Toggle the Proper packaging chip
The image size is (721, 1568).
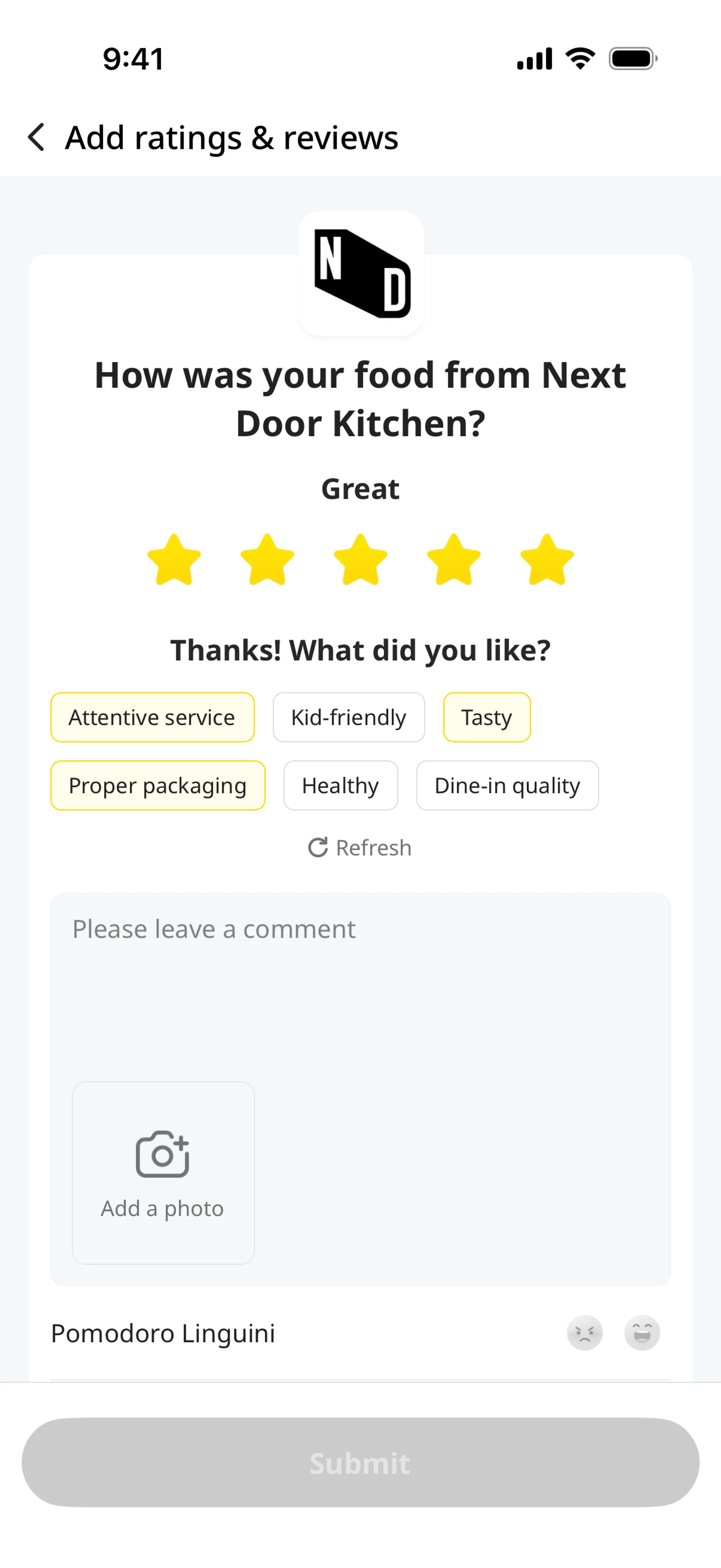click(158, 785)
